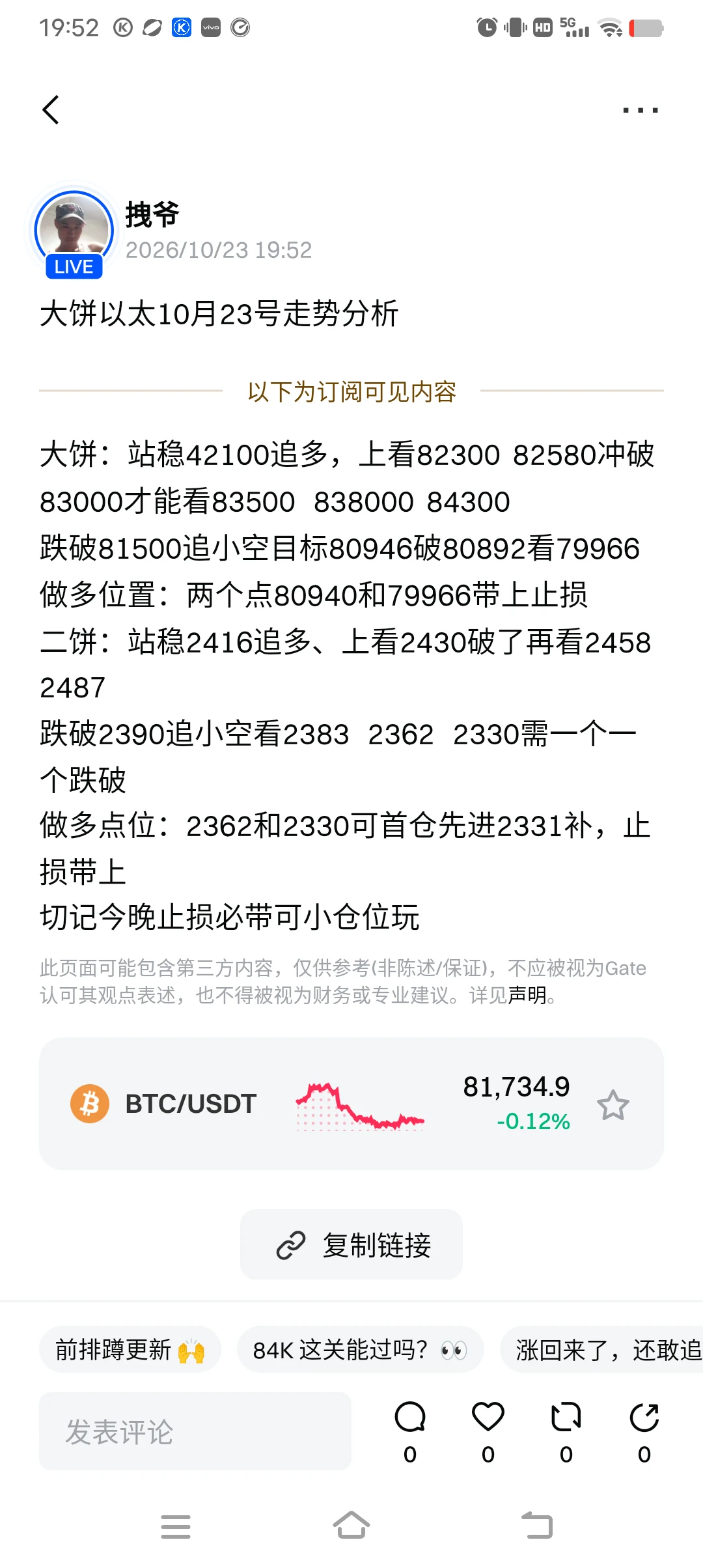
Task: Like this post with the heart icon
Action: [x=488, y=1431]
